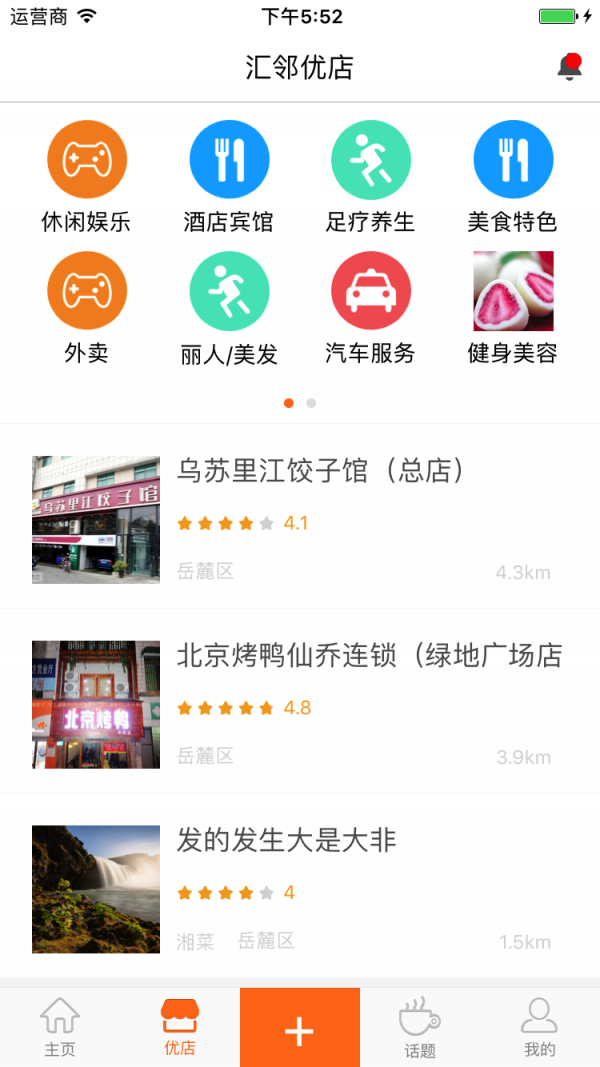
Task: Open the 我的 tab
Action: (x=540, y=1027)
